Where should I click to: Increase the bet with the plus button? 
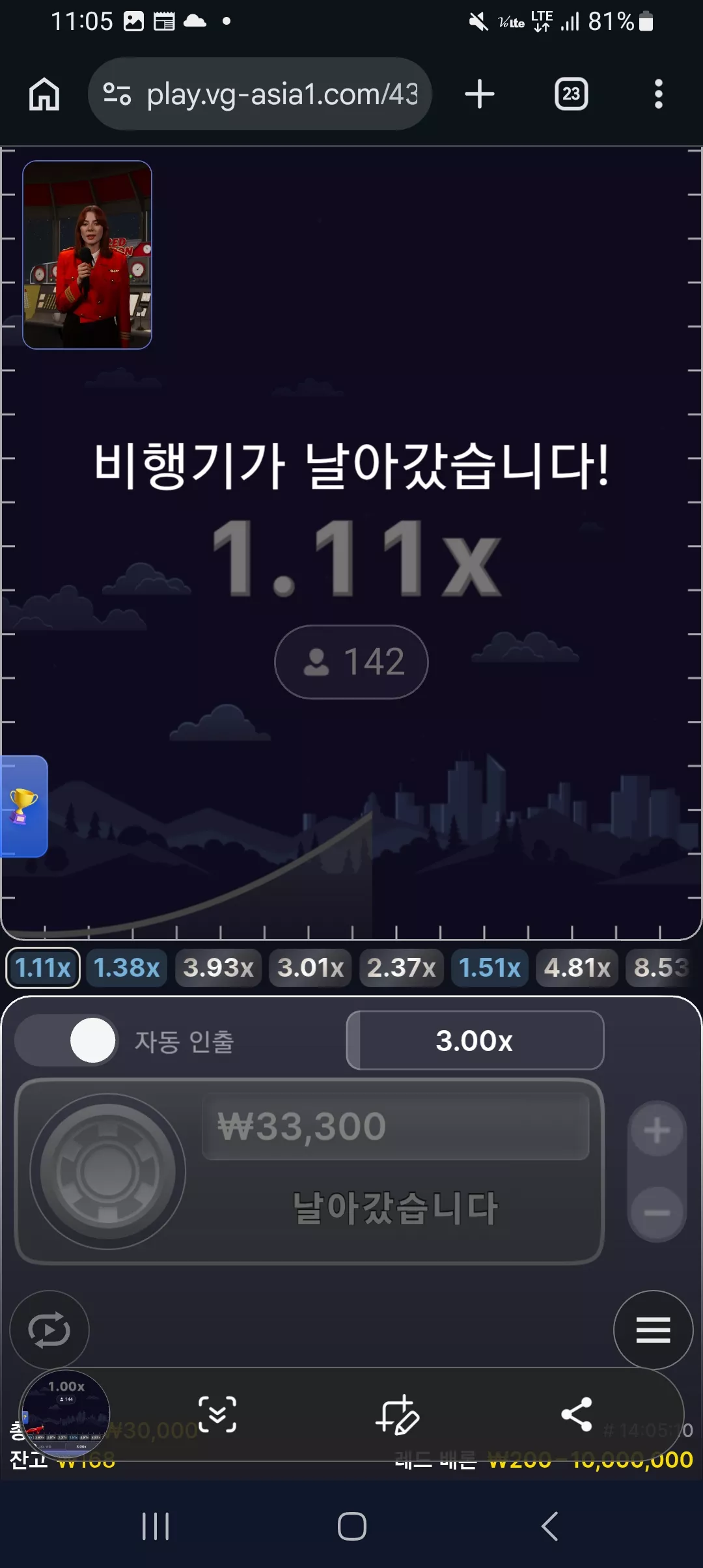coord(657,1130)
